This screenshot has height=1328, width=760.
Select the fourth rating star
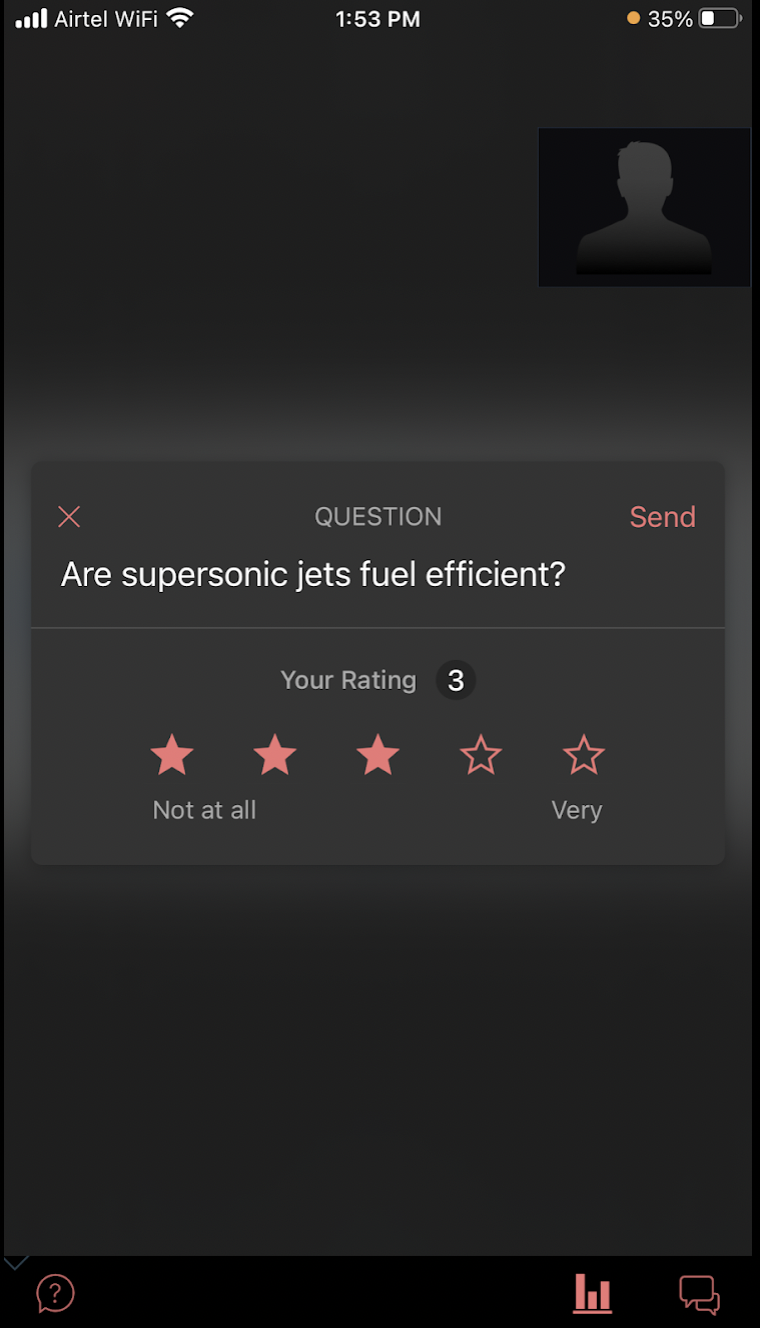(481, 755)
